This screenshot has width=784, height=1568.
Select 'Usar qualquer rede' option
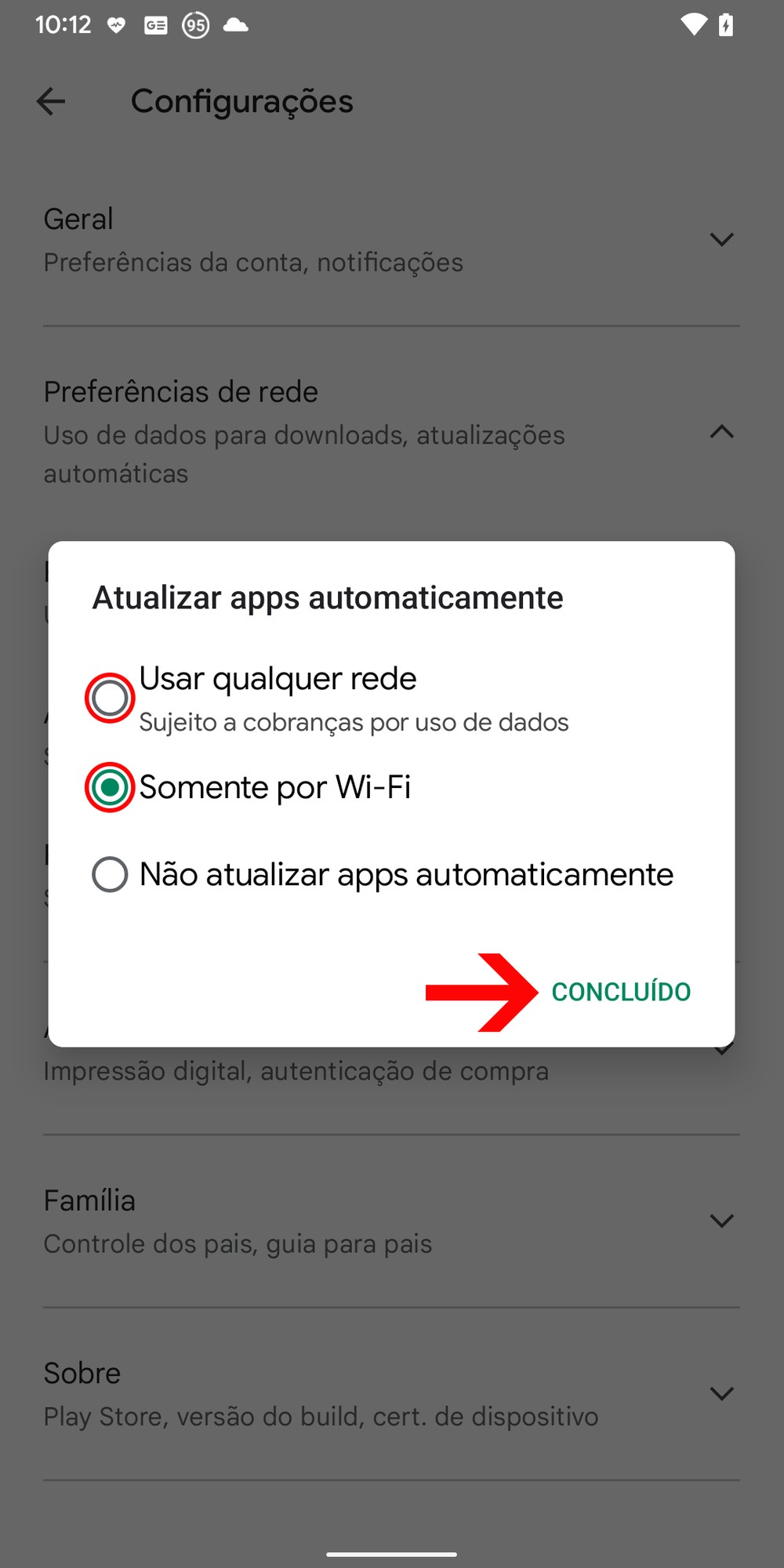click(110, 698)
